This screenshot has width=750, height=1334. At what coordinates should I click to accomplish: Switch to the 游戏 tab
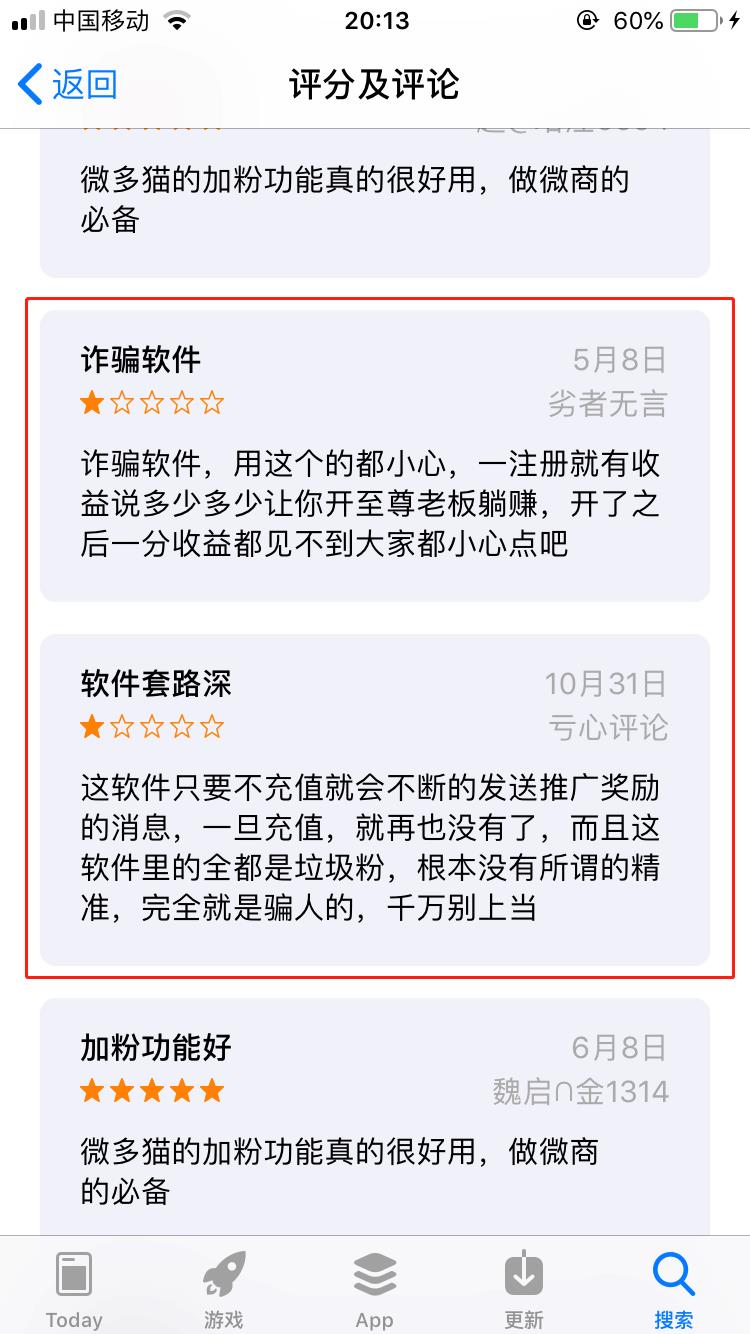pyautogui.click(x=223, y=1289)
